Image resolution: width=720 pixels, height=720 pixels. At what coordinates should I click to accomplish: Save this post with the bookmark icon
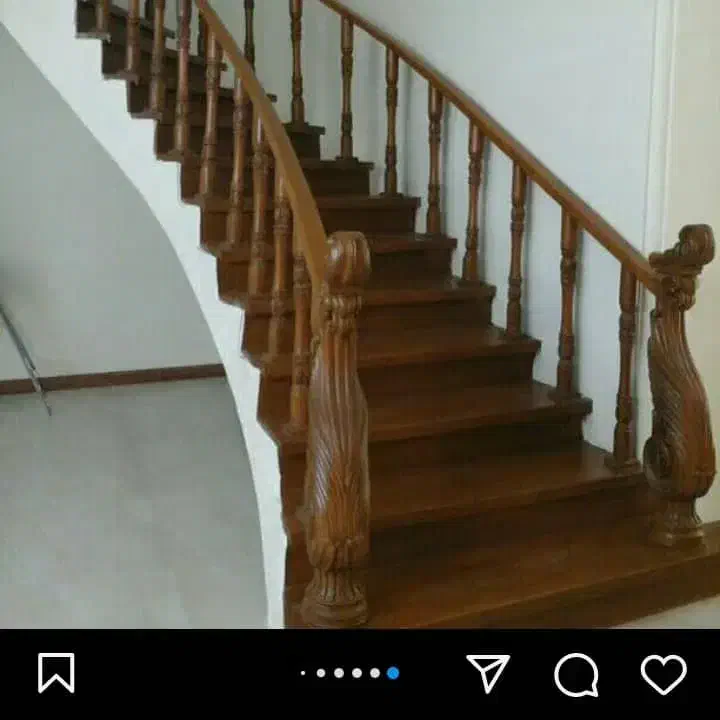pyautogui.click(x=56, y=673)
